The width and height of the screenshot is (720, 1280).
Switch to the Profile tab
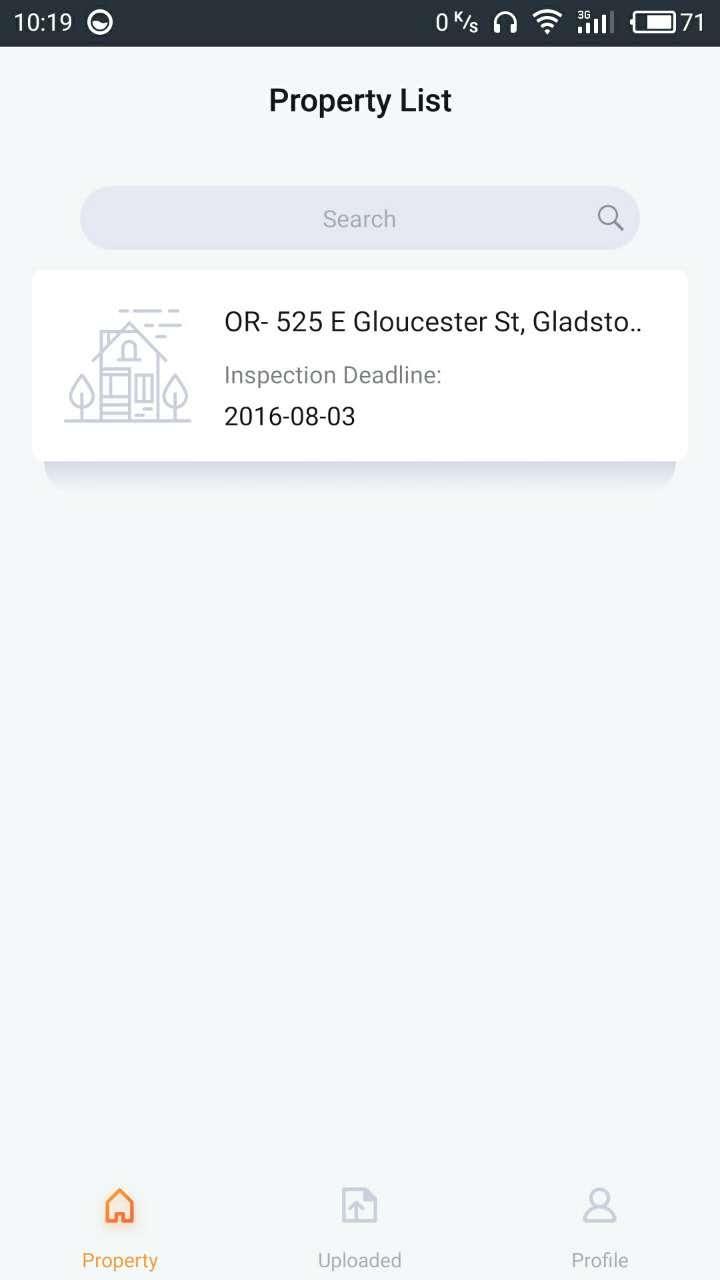pyautogui.click(x=600, y=1259)
